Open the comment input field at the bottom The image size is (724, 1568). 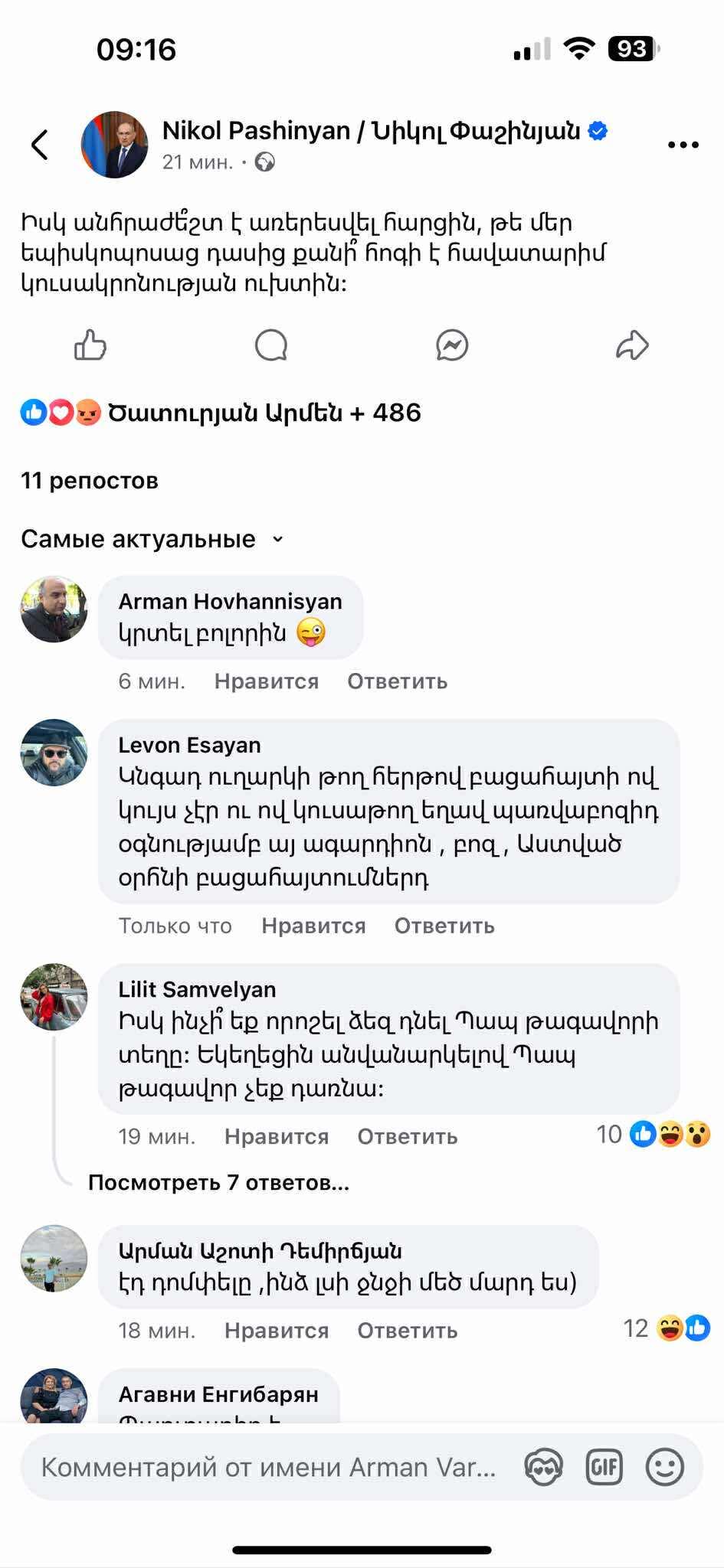[x=268, y=1467]
